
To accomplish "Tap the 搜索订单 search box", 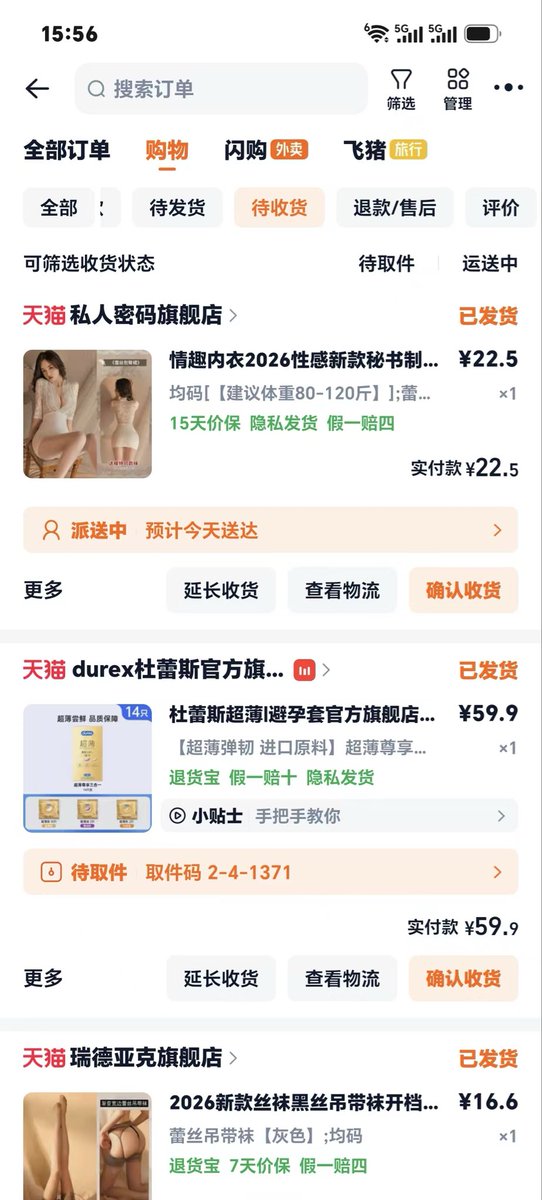I will pyautogui.click(x=221, y=89).
